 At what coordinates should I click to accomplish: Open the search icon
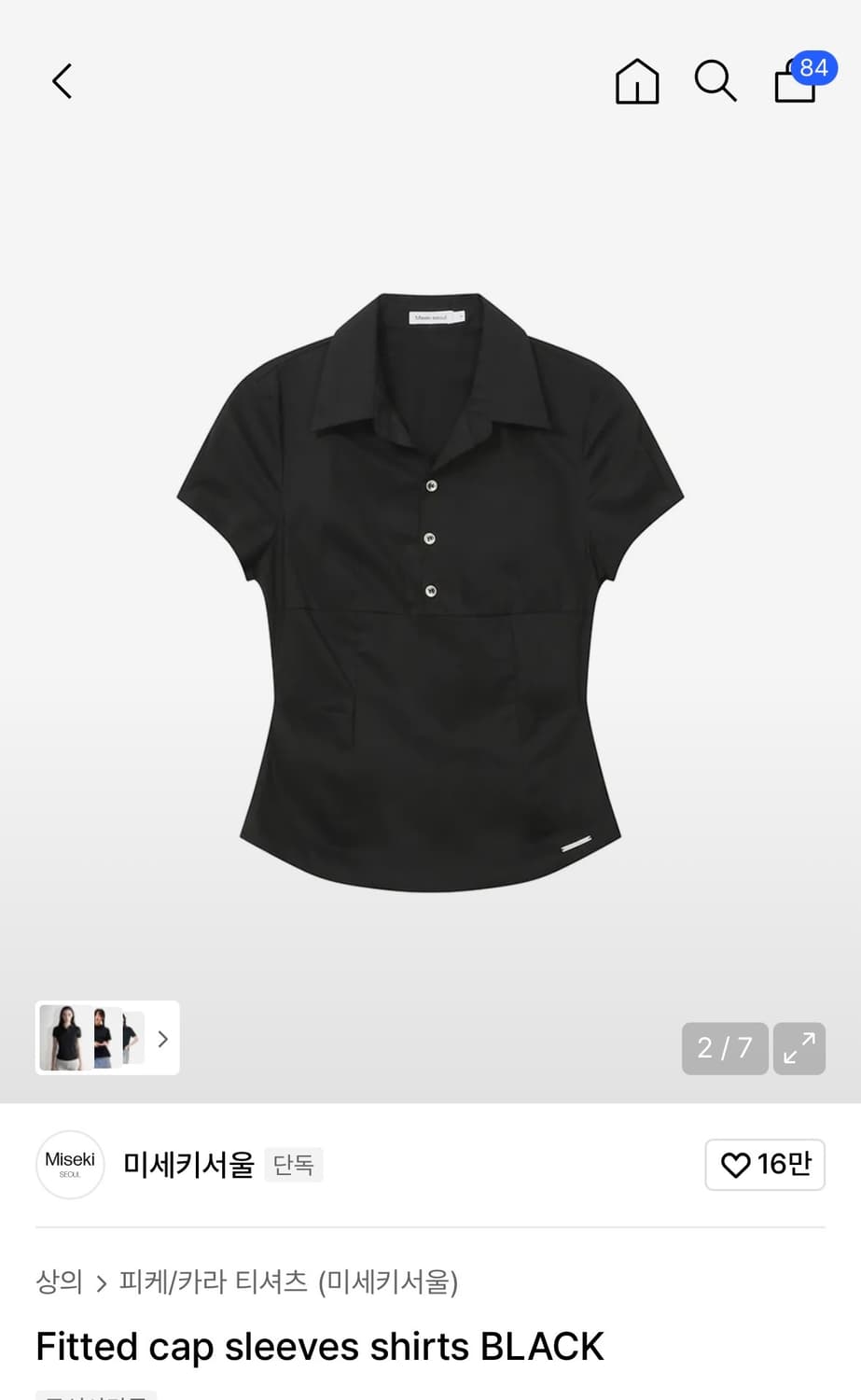pyautogui.click(x=715, y=81)
